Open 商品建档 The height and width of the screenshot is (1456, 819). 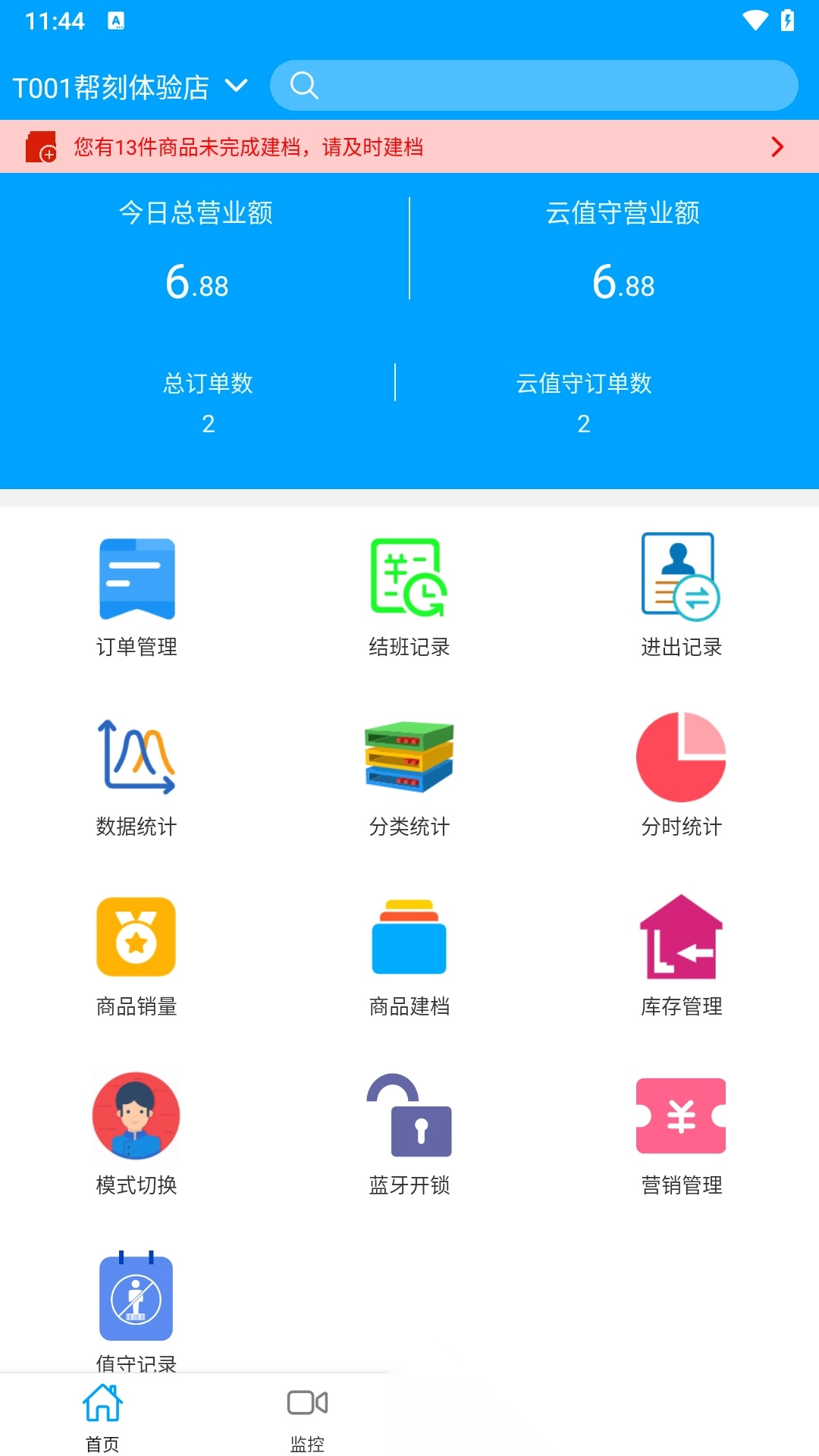409,954
